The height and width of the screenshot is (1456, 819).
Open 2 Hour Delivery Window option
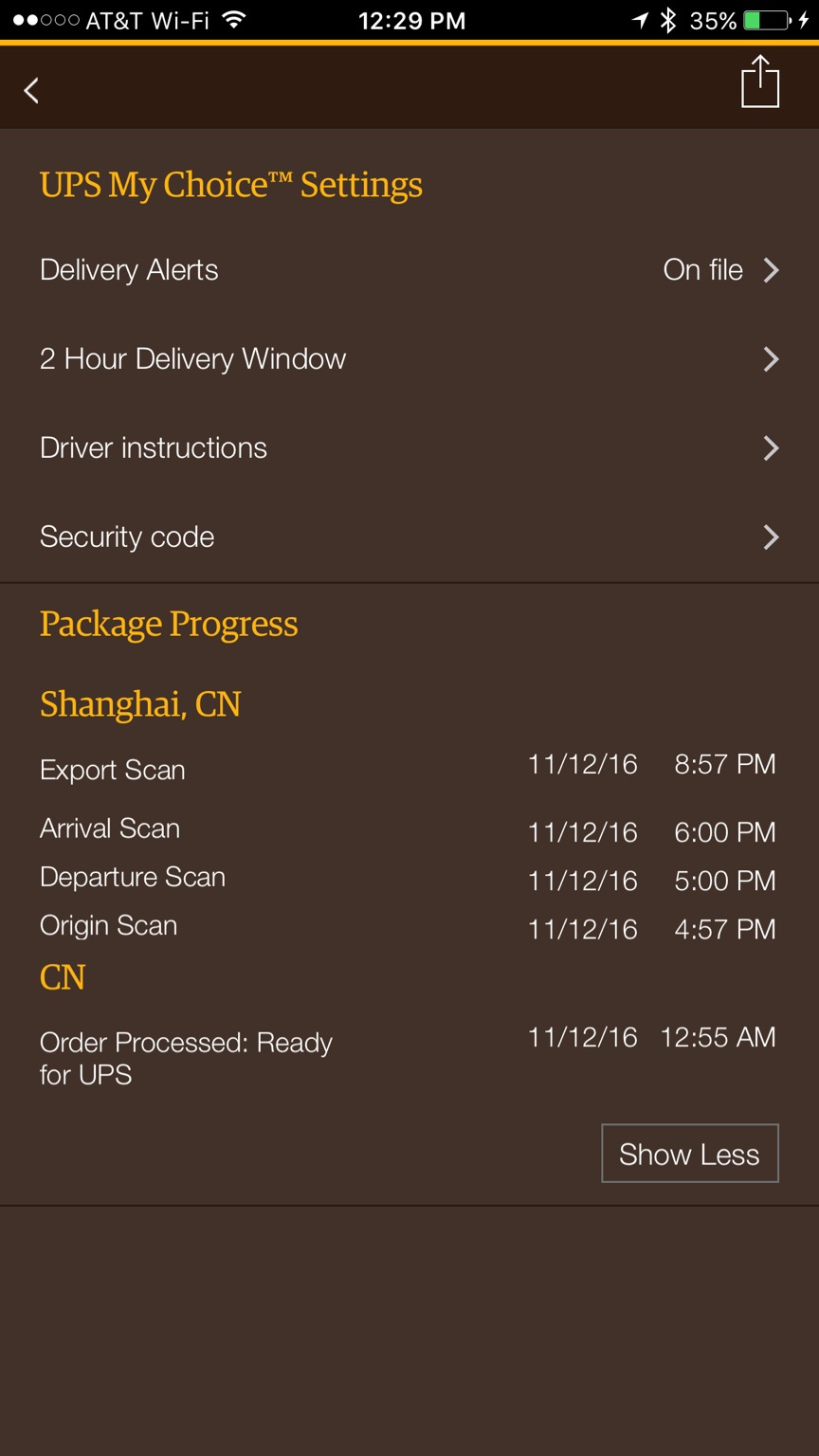pos(409,359)
